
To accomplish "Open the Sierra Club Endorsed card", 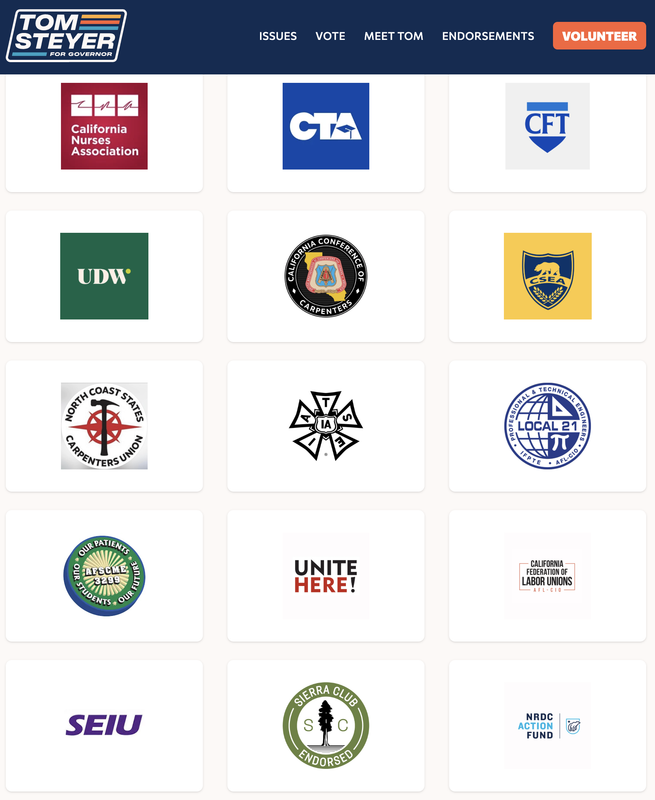I will click(x=325, y=726).
